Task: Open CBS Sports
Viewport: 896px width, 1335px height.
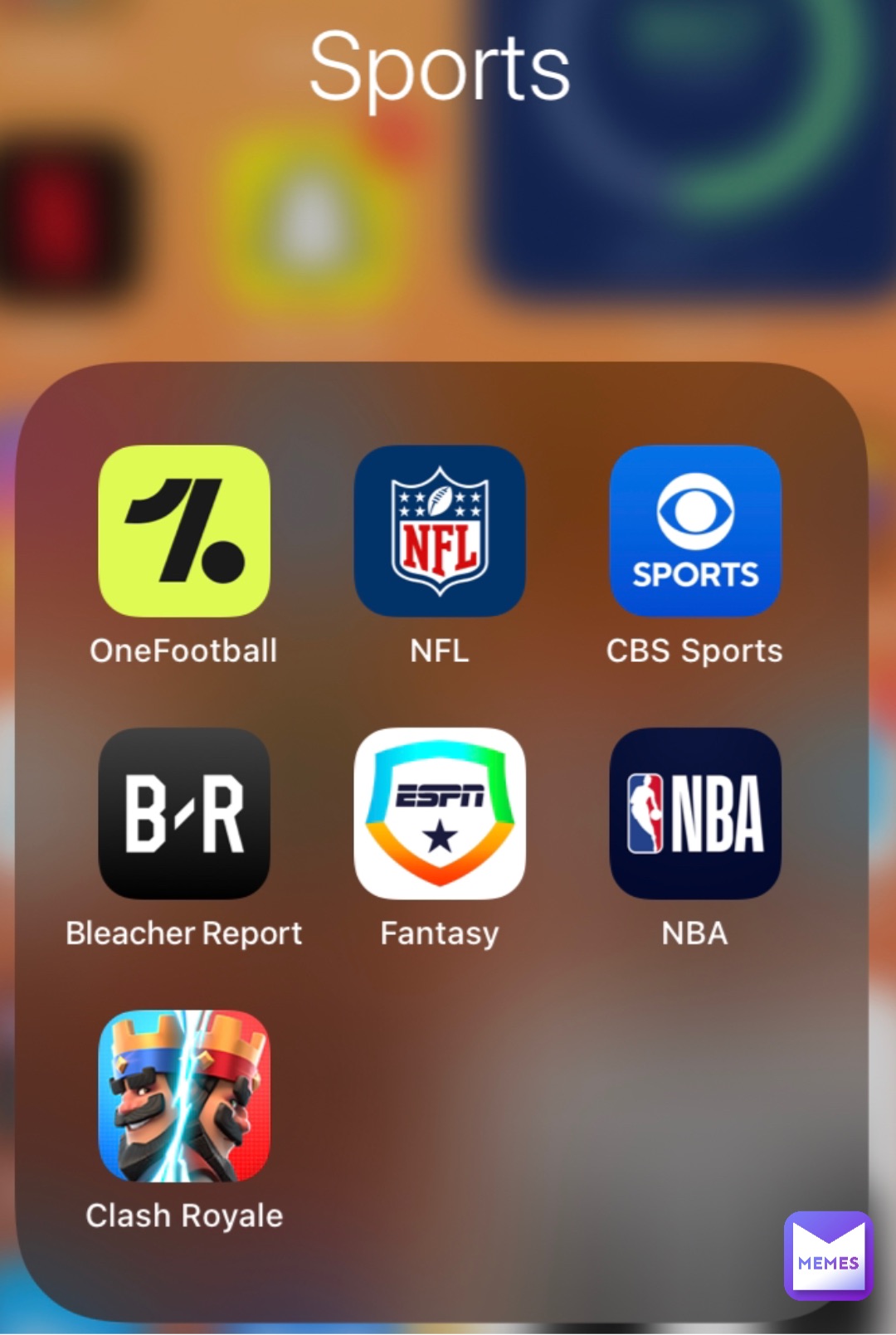Action: click(x=695, y=531)
